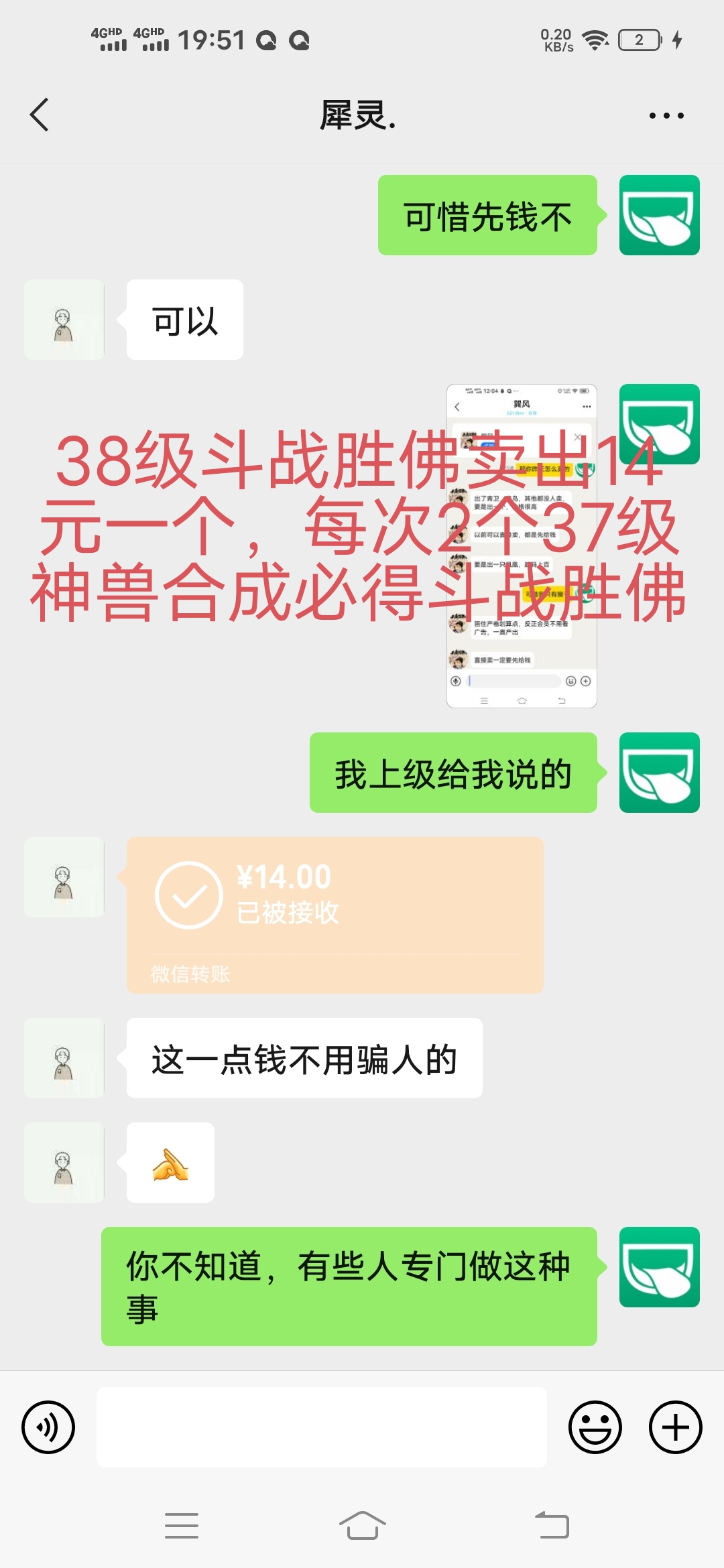The height and width of the screenshot is (1568, 724).
Task: Open my avatar beside 我上级给我说的
Action: point(660,773)
